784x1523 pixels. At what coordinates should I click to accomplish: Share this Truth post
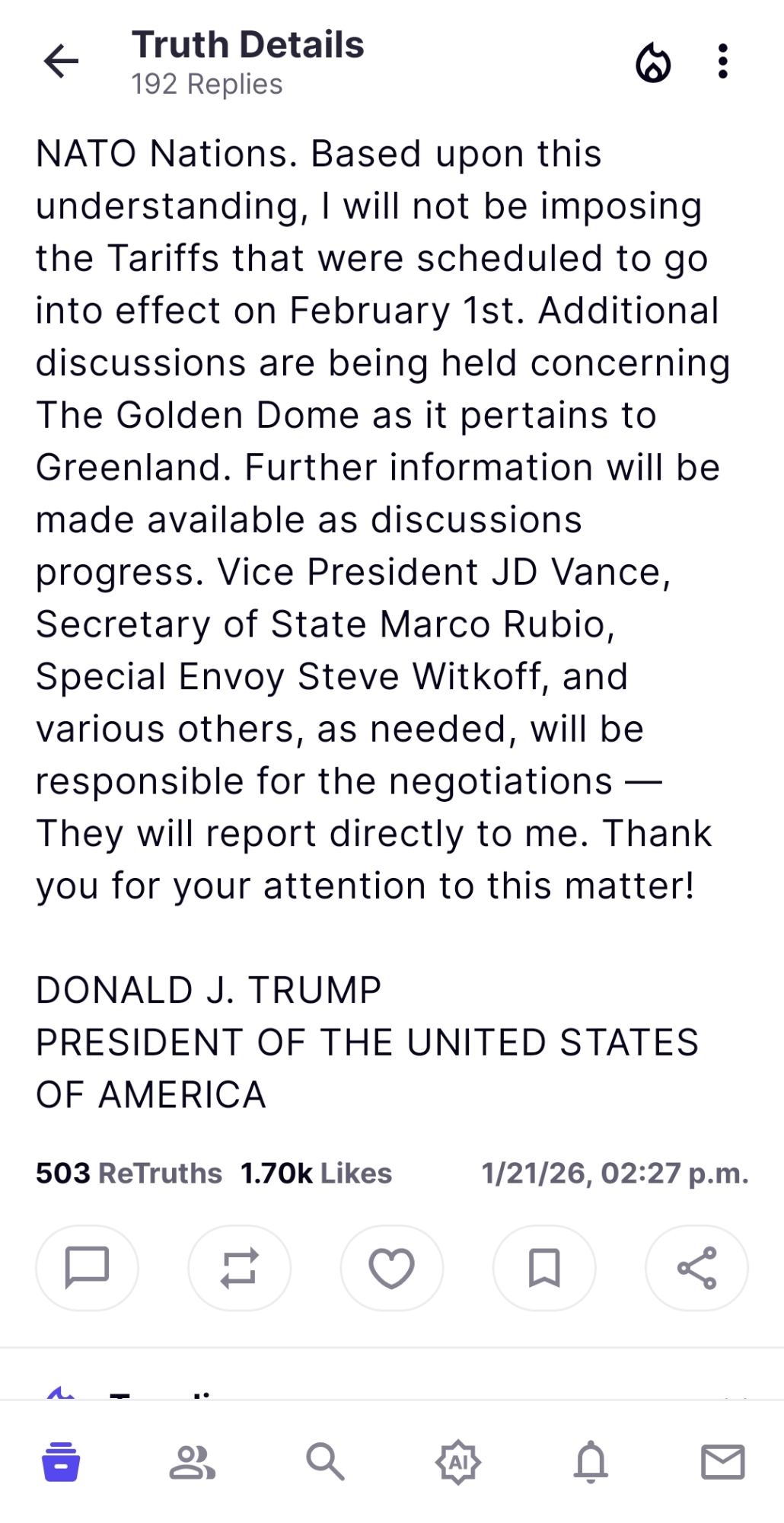click(696, 1268)
